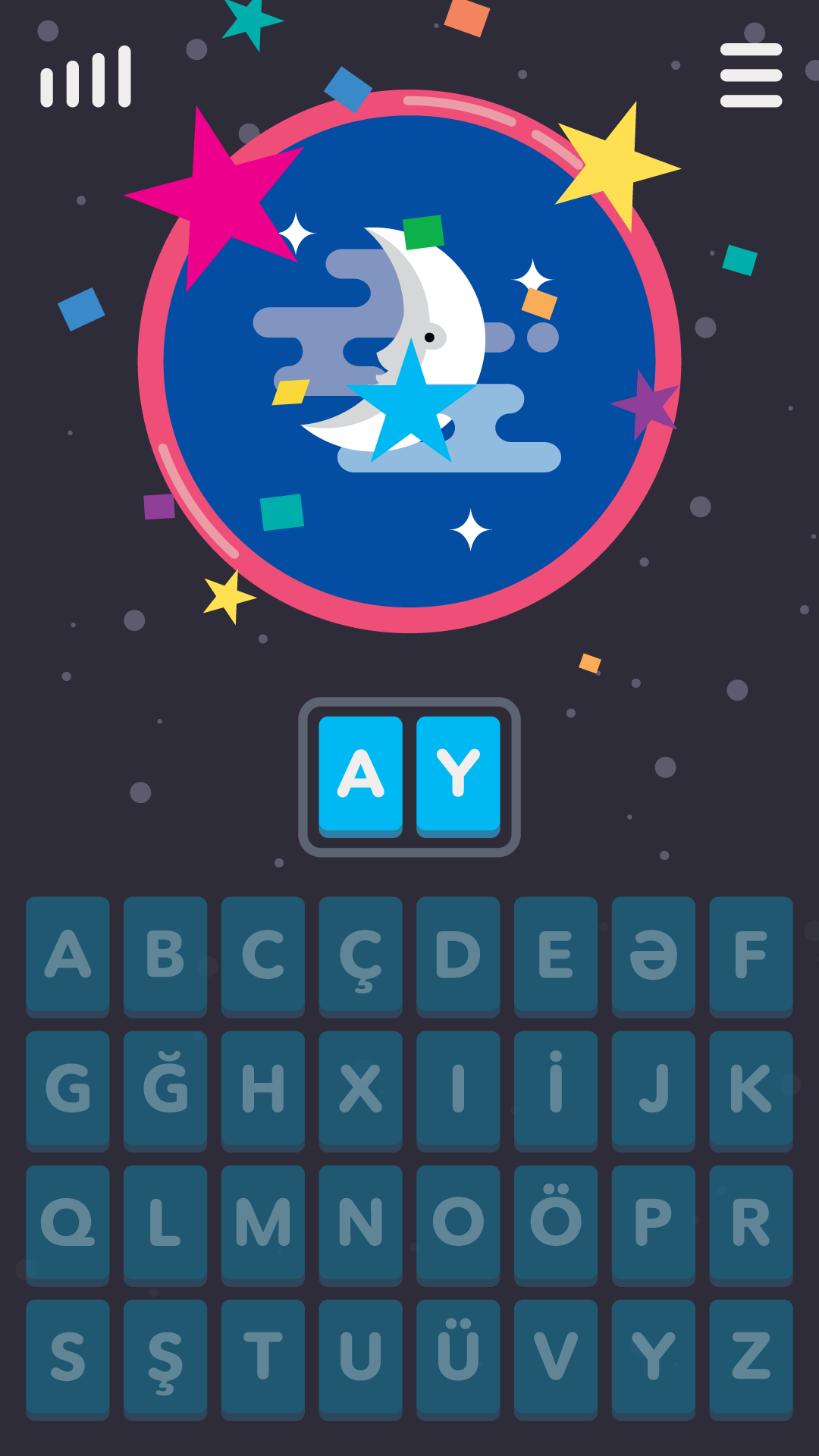Select the letter Ş key
819x1456 pixels.
tap(165, 1357)
